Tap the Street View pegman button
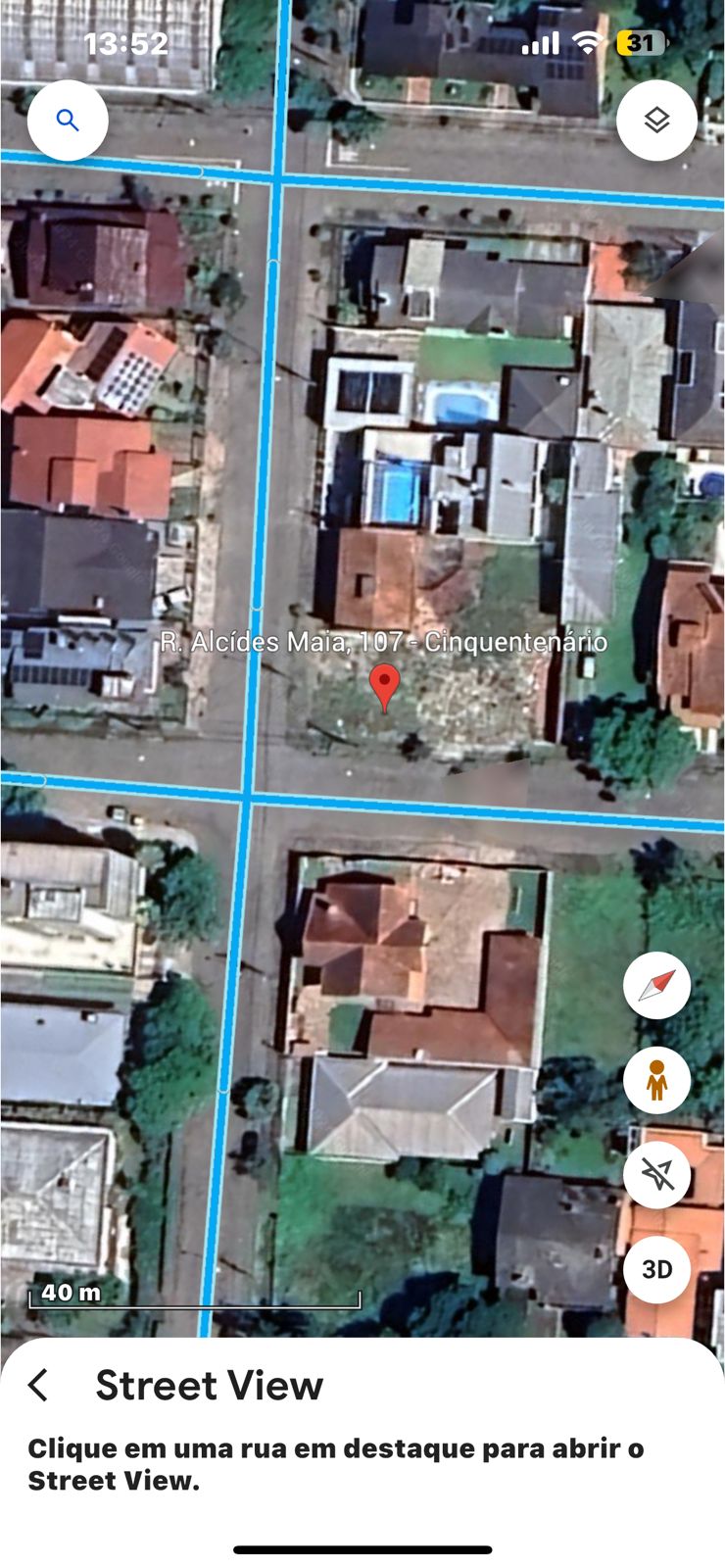The height and width of the screenshot is (1568, 725). [656, 1080]
